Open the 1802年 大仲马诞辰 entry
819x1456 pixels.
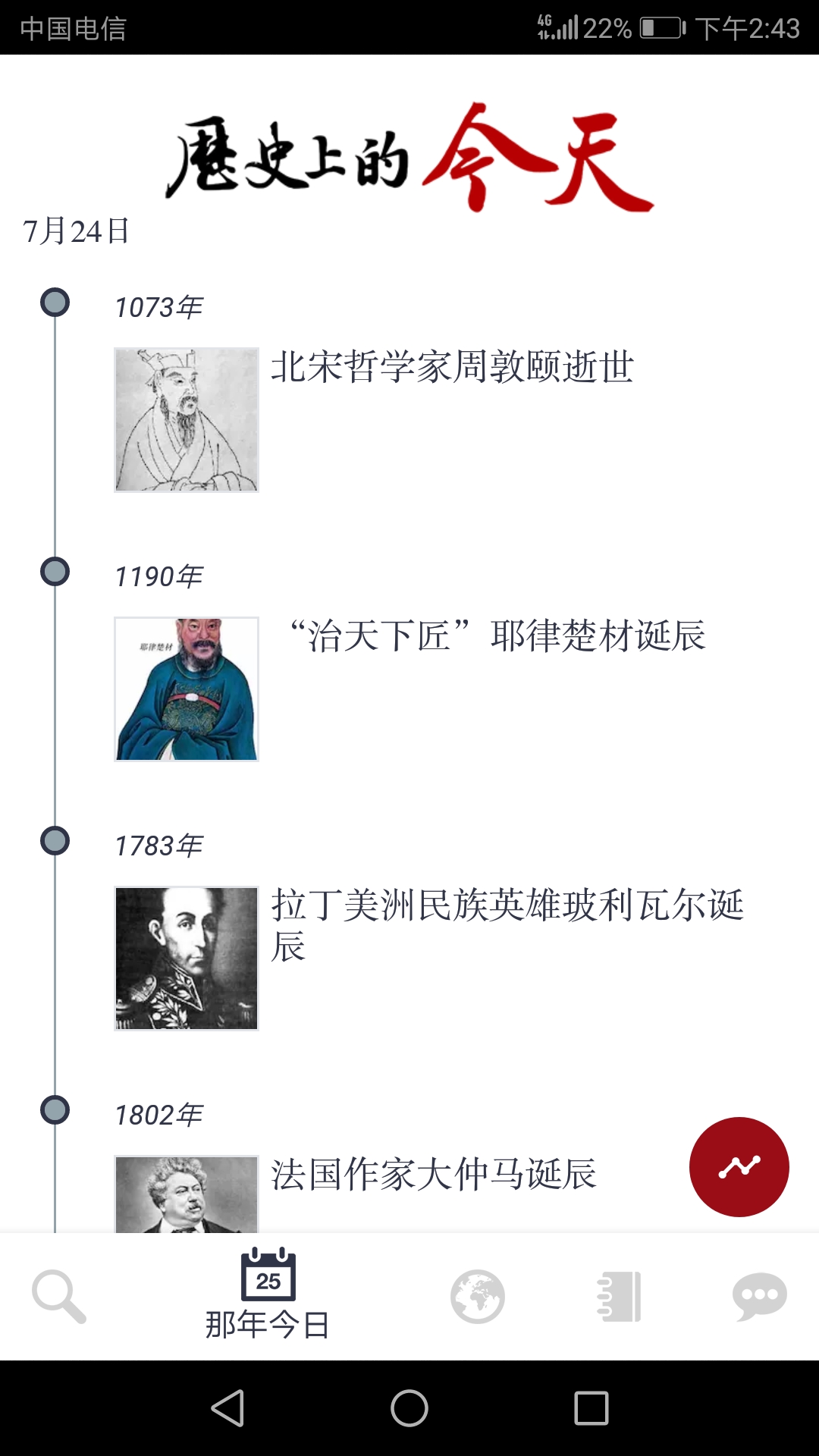click(434, 1175)
